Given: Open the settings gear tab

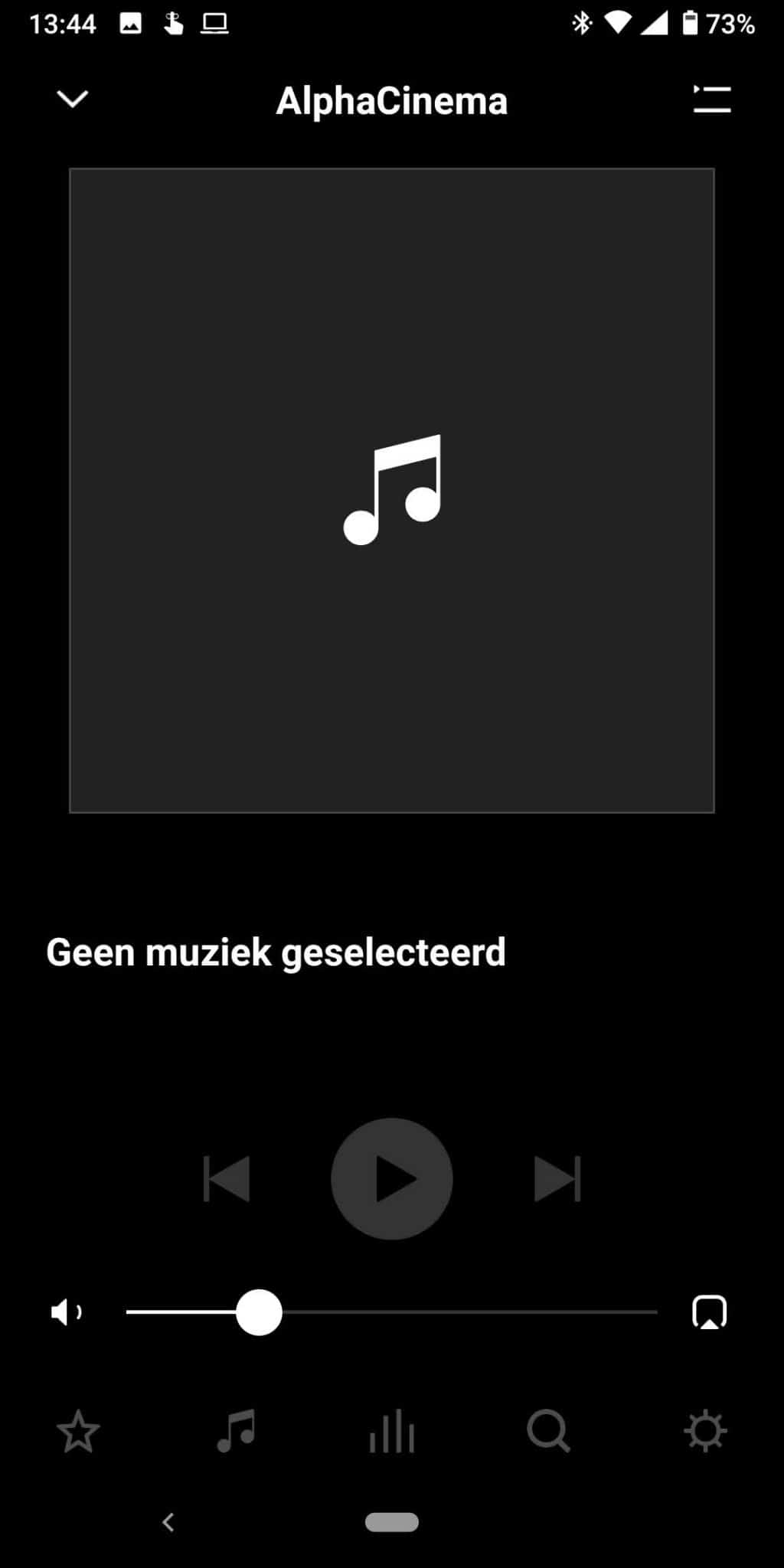Looking at the screenshot, I should pos(705,1432).
